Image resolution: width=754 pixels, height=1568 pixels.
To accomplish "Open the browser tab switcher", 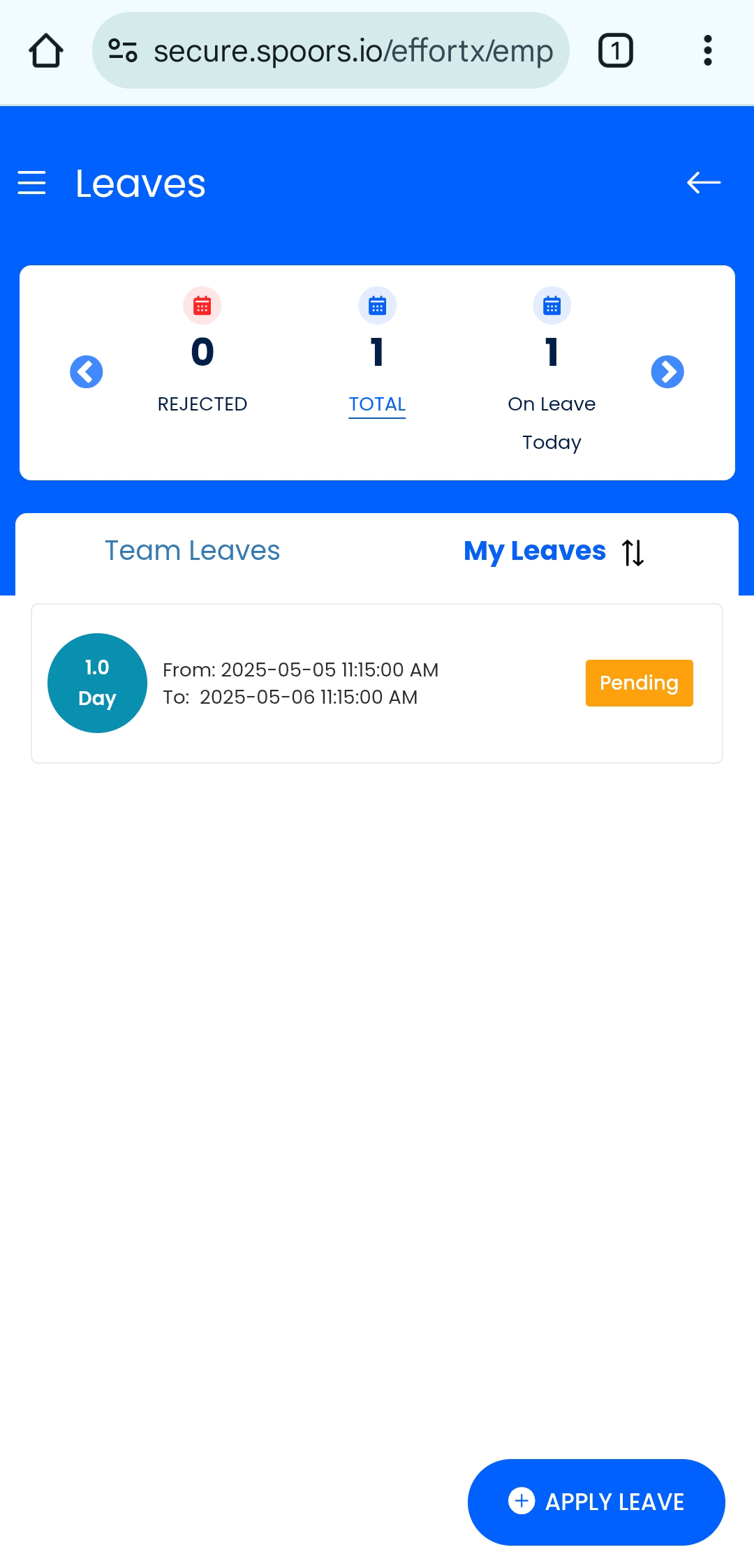I will click(x=615, y=51).
